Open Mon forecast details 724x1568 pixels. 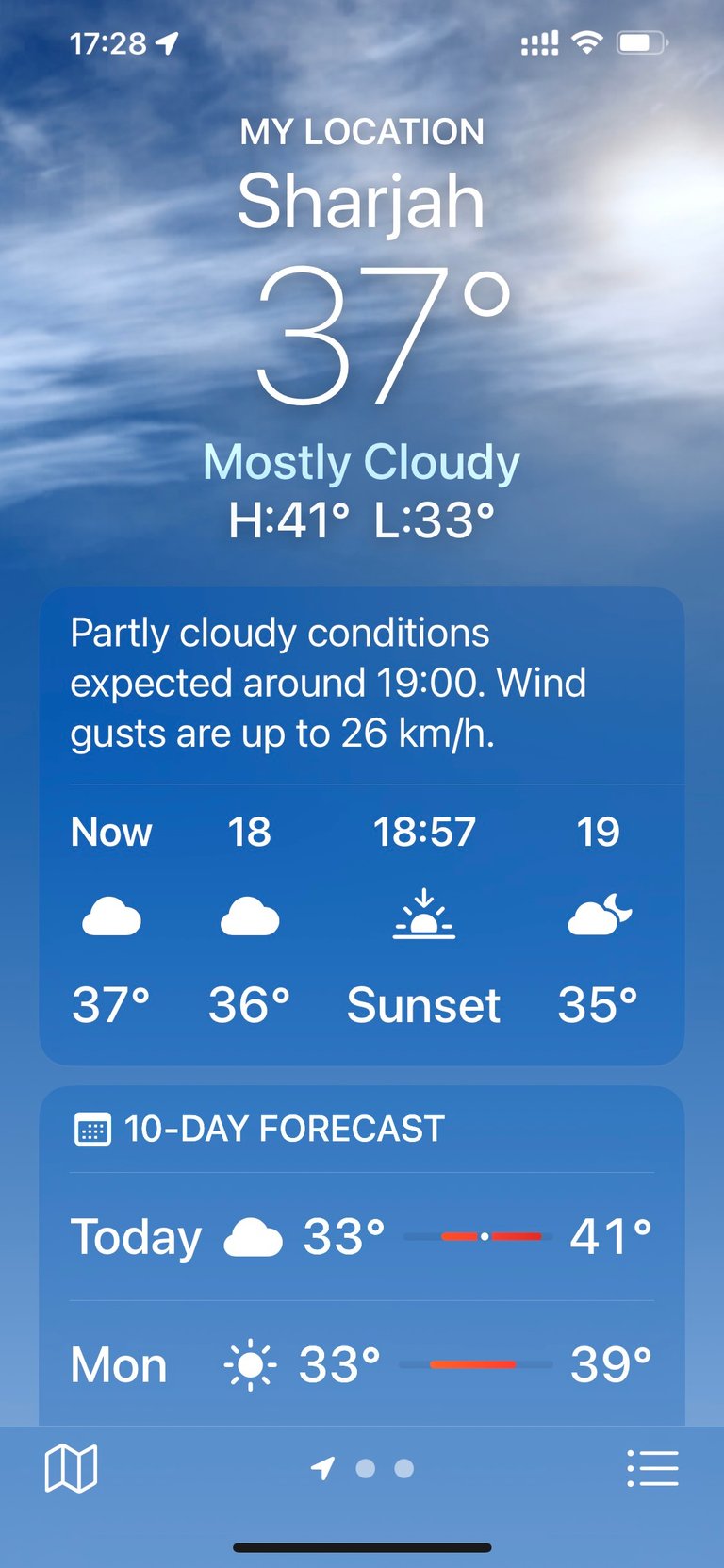(x=361, y=1364)
